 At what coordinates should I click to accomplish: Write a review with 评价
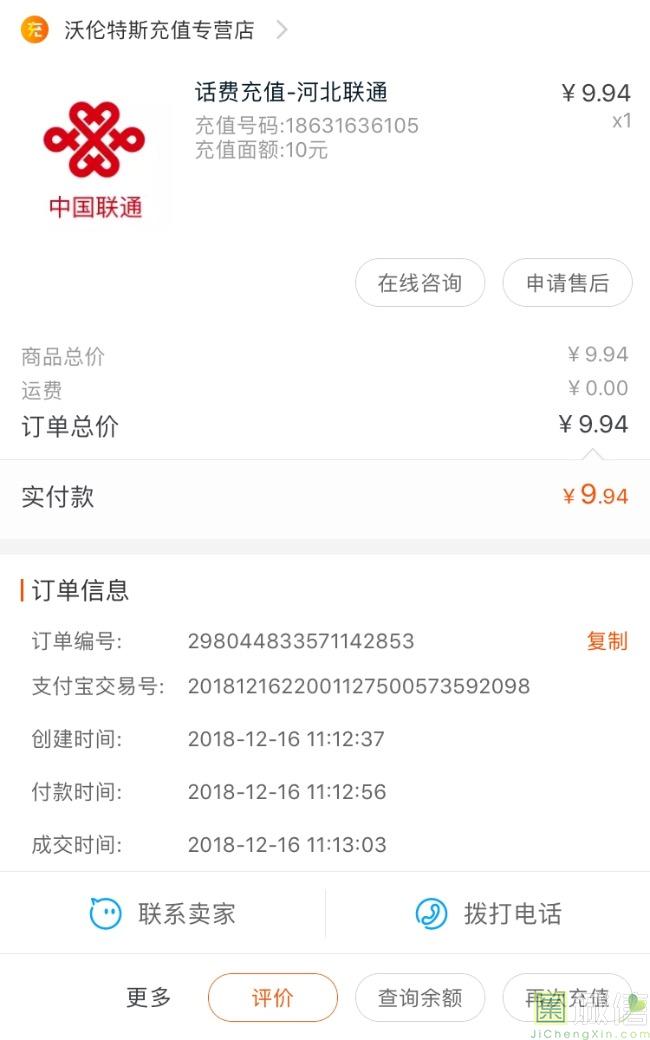pyautogui.click(x=273, y=997)
